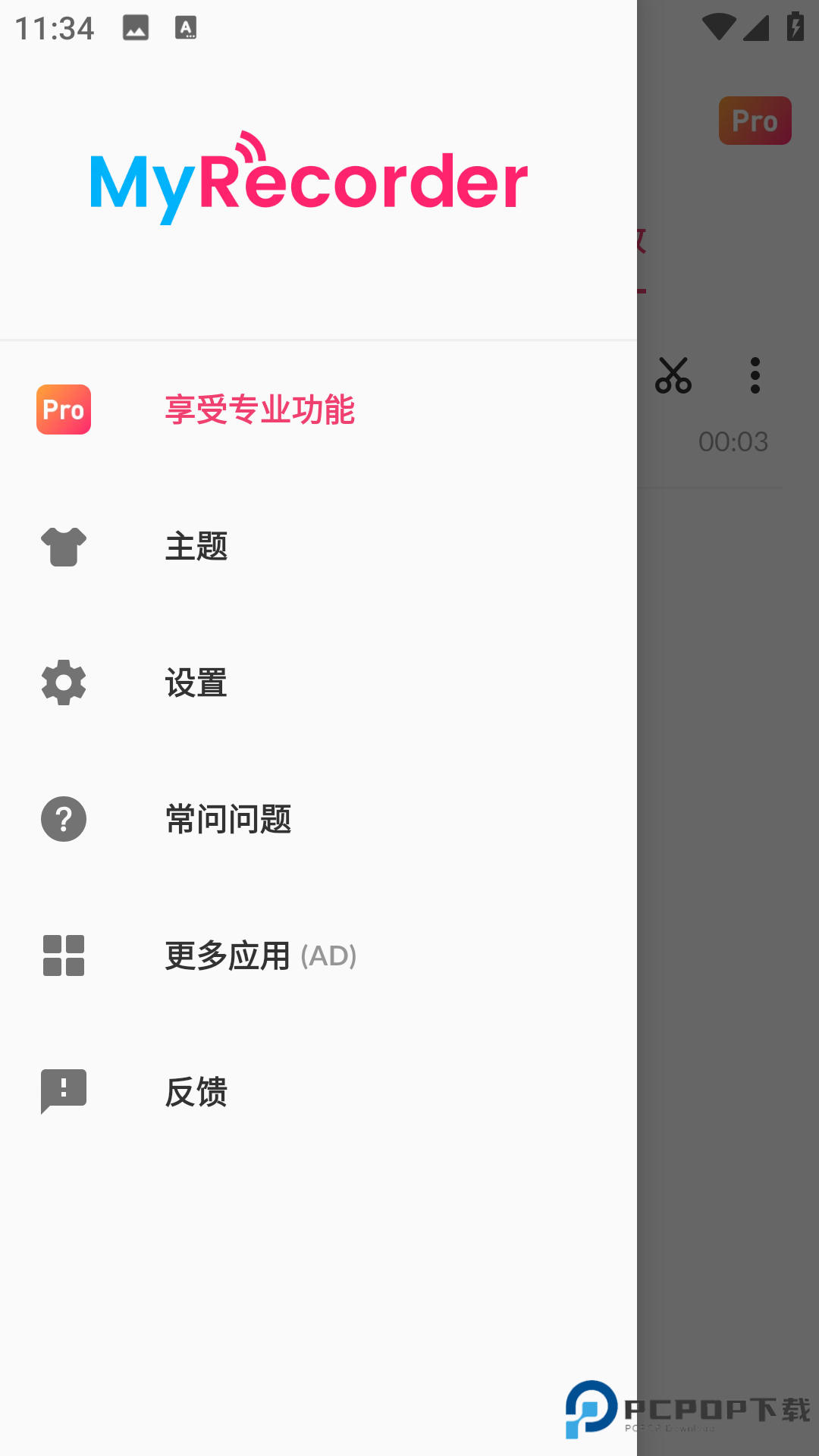Open the 享受专业功能 upgrade entry
The width and height of the screenshot is (819, 1456).
261,409
